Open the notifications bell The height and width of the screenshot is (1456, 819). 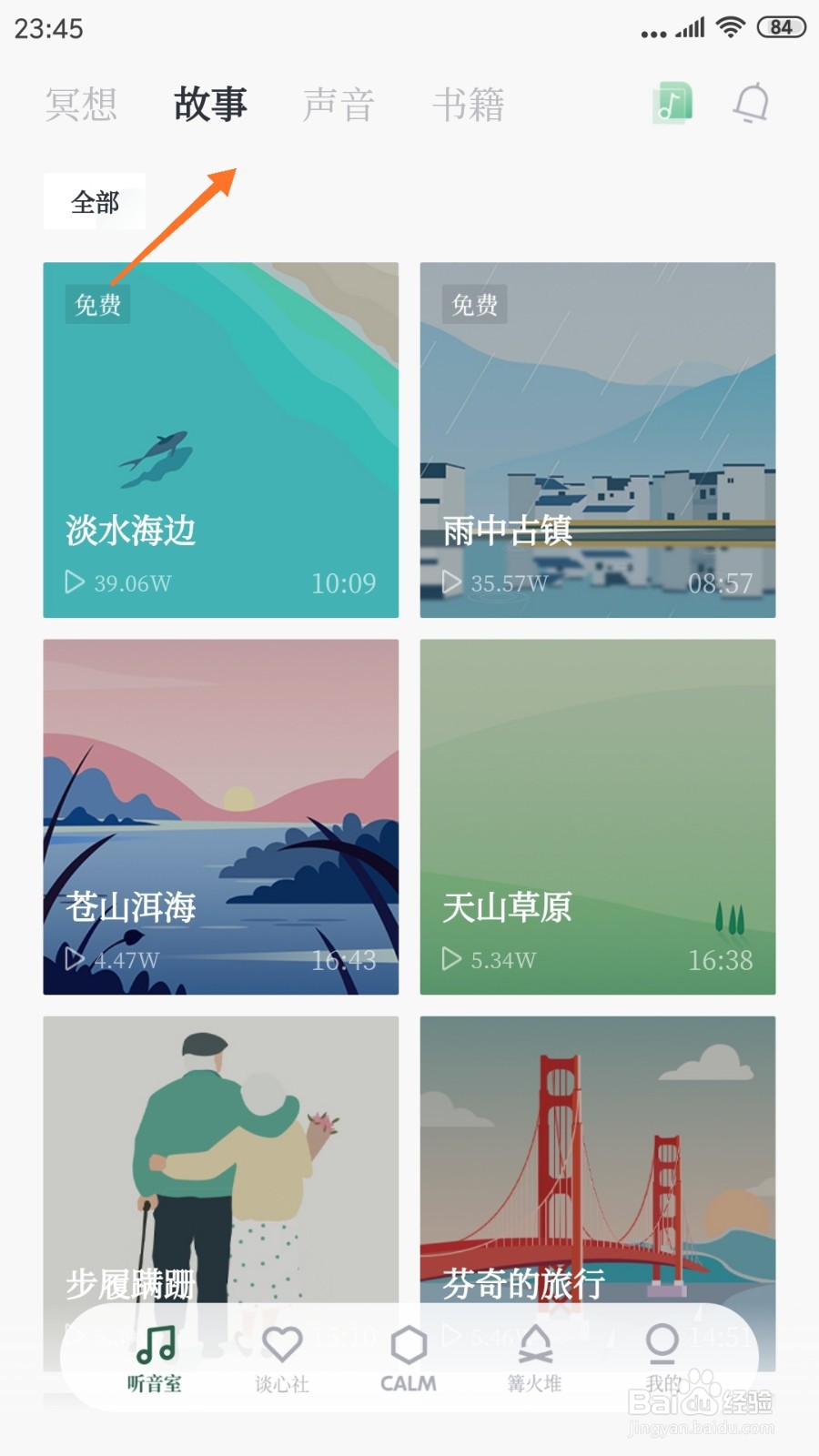(752, 103)
